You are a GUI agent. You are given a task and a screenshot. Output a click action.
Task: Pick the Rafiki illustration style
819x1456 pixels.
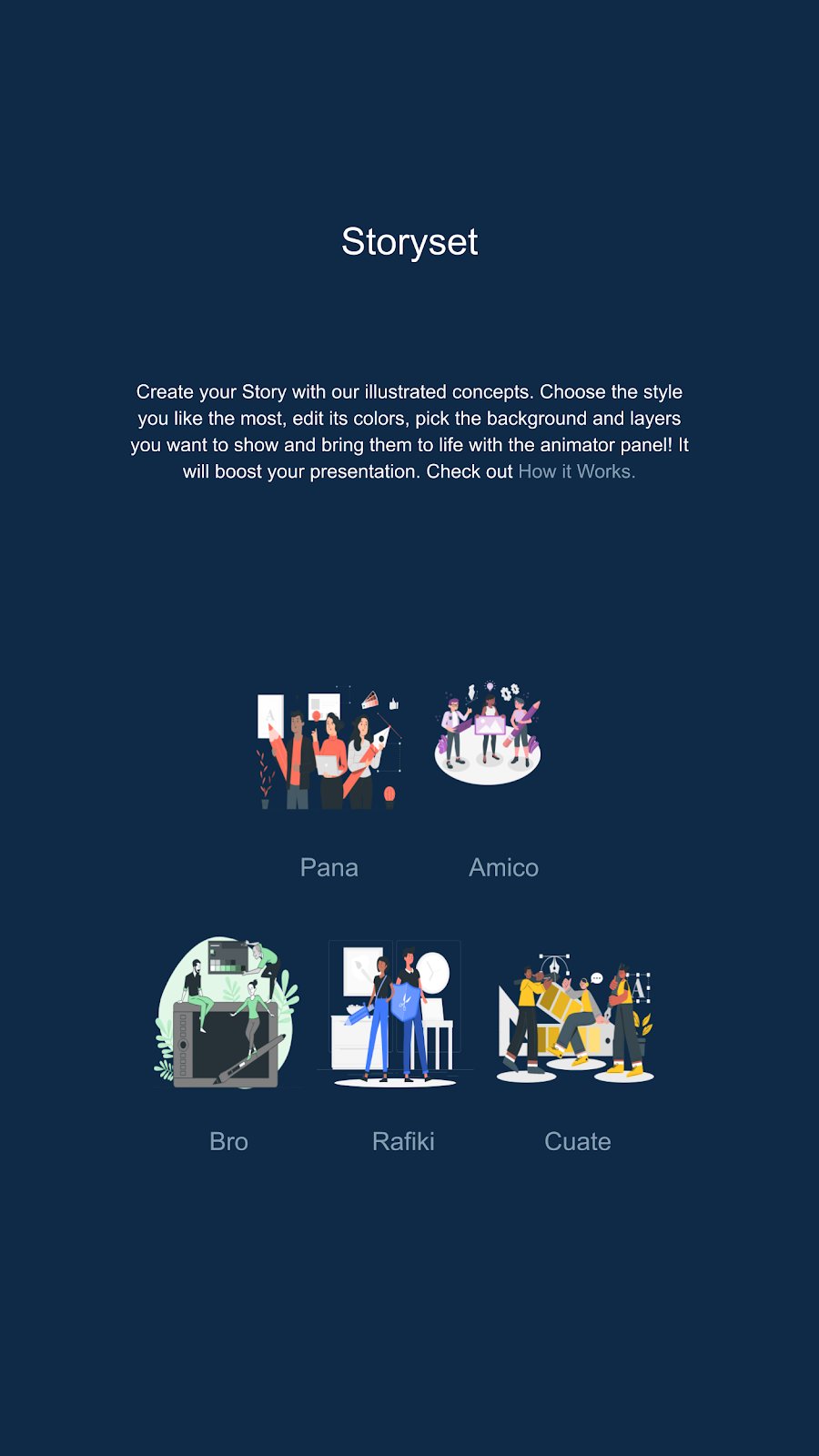point(395,1013)
